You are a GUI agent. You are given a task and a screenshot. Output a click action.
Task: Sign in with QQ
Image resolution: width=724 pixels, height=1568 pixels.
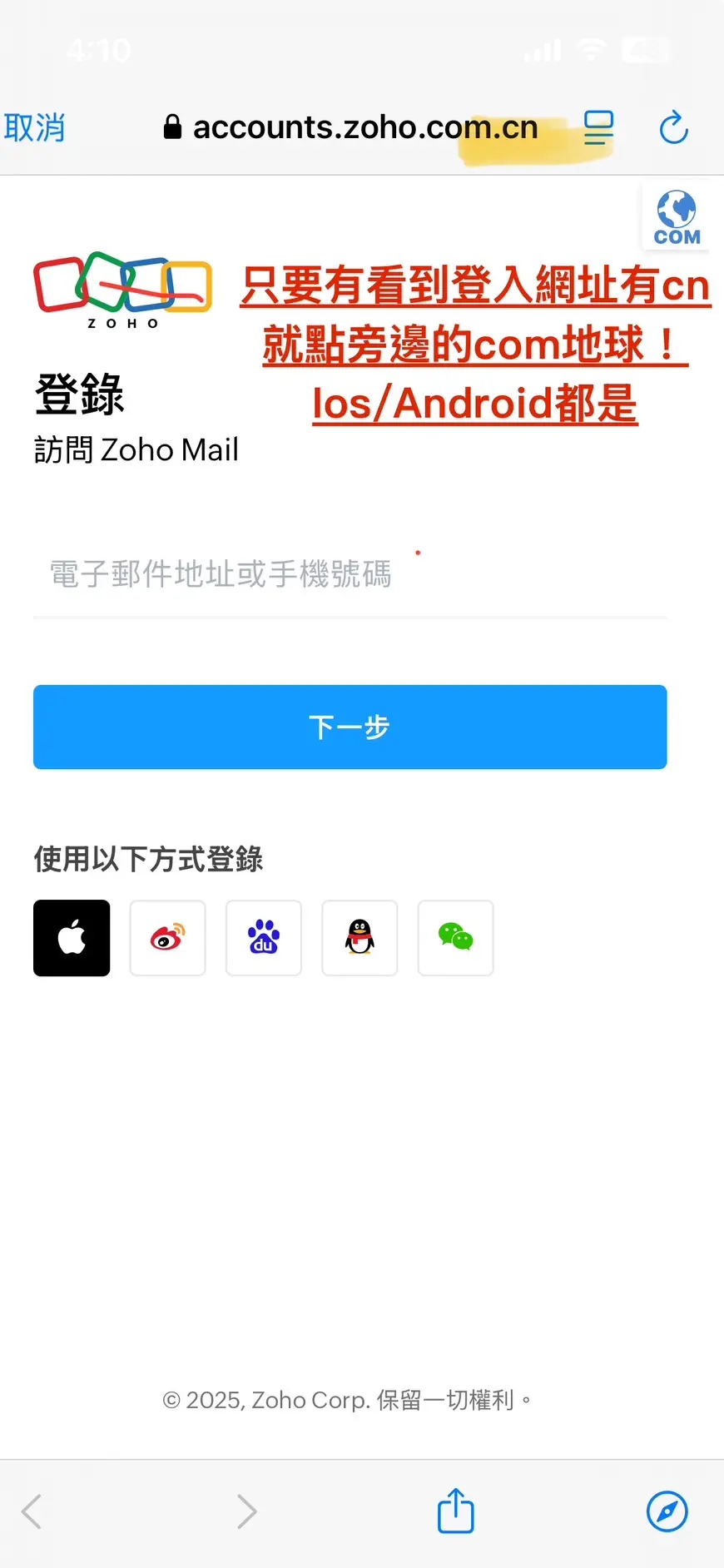[x=360, y=938]
